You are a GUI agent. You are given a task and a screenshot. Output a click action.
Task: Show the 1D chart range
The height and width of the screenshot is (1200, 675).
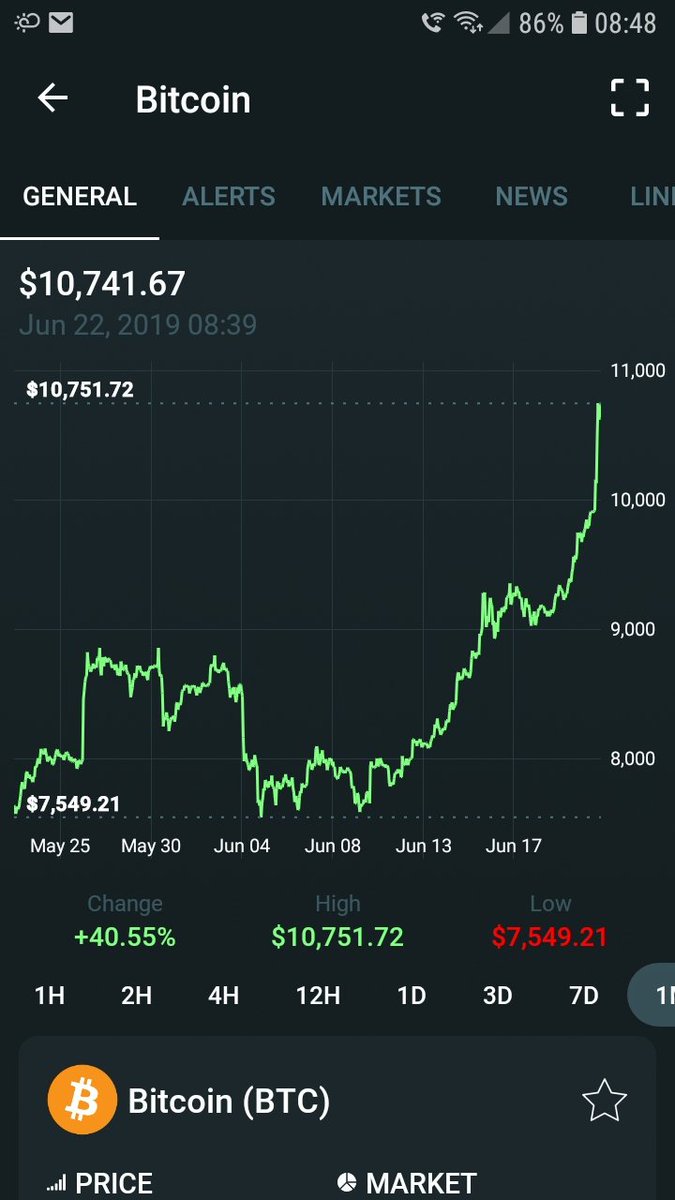pos(411,995)
